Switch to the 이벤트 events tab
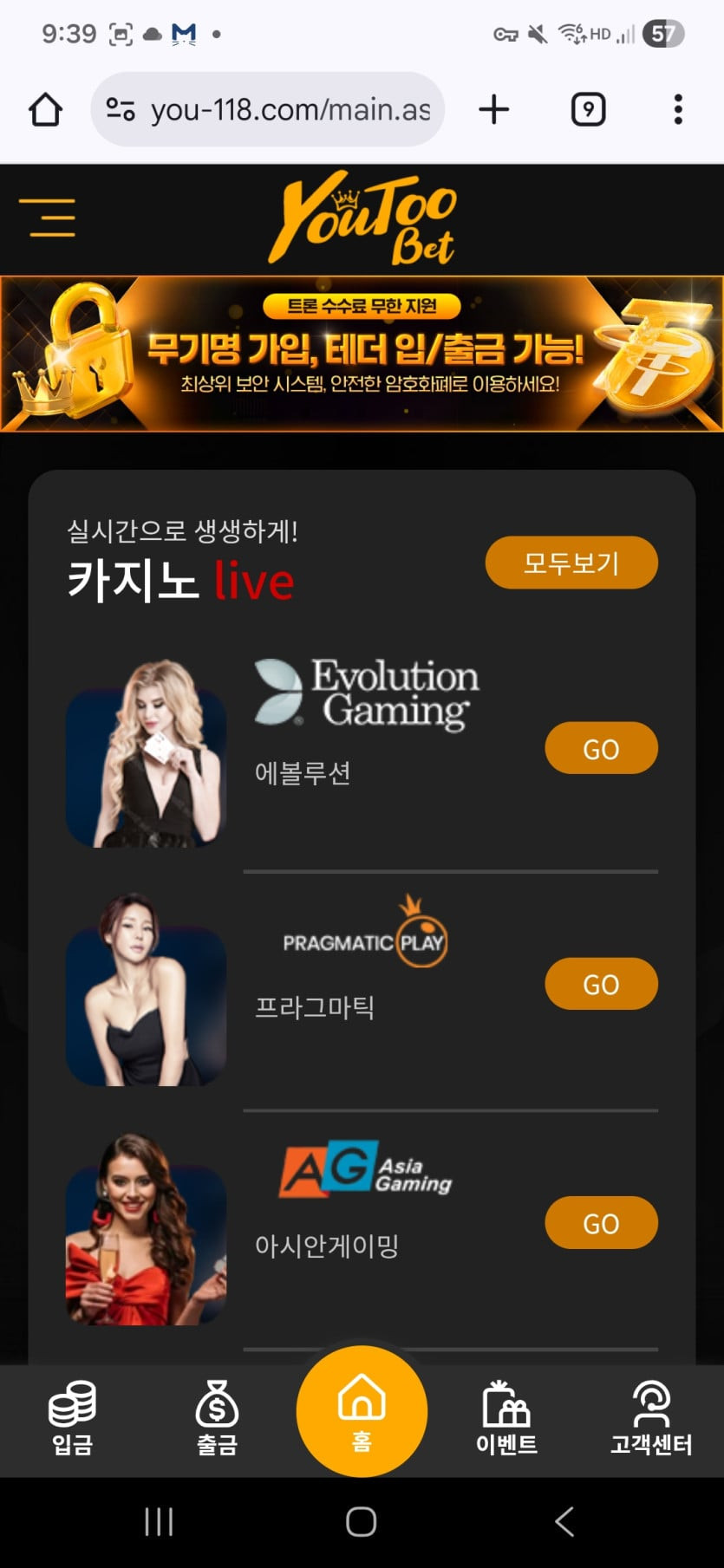Viewport: 724px width, 1568px height. (x=506, y=1419)
